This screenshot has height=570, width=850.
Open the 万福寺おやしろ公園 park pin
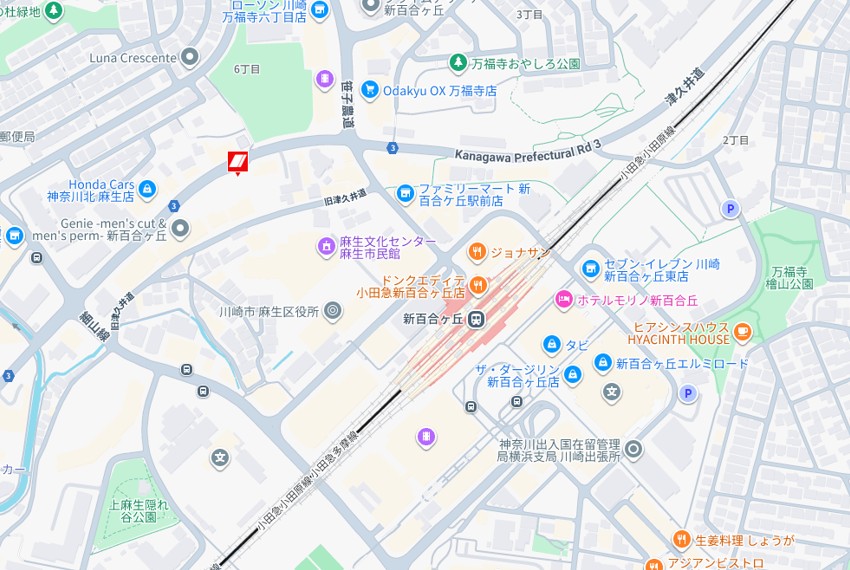[458, 62]
